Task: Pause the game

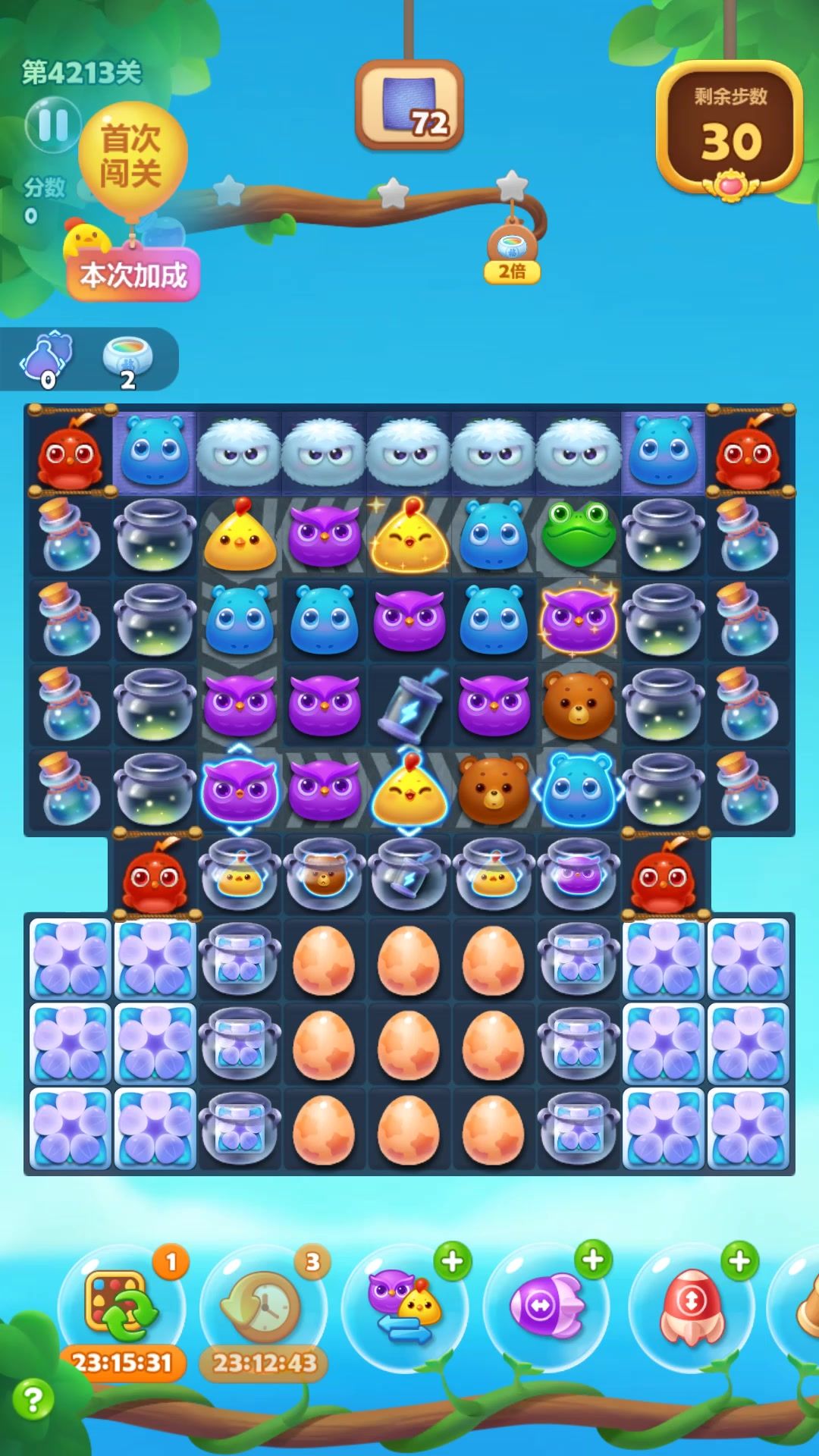Action: coord(53,125)
